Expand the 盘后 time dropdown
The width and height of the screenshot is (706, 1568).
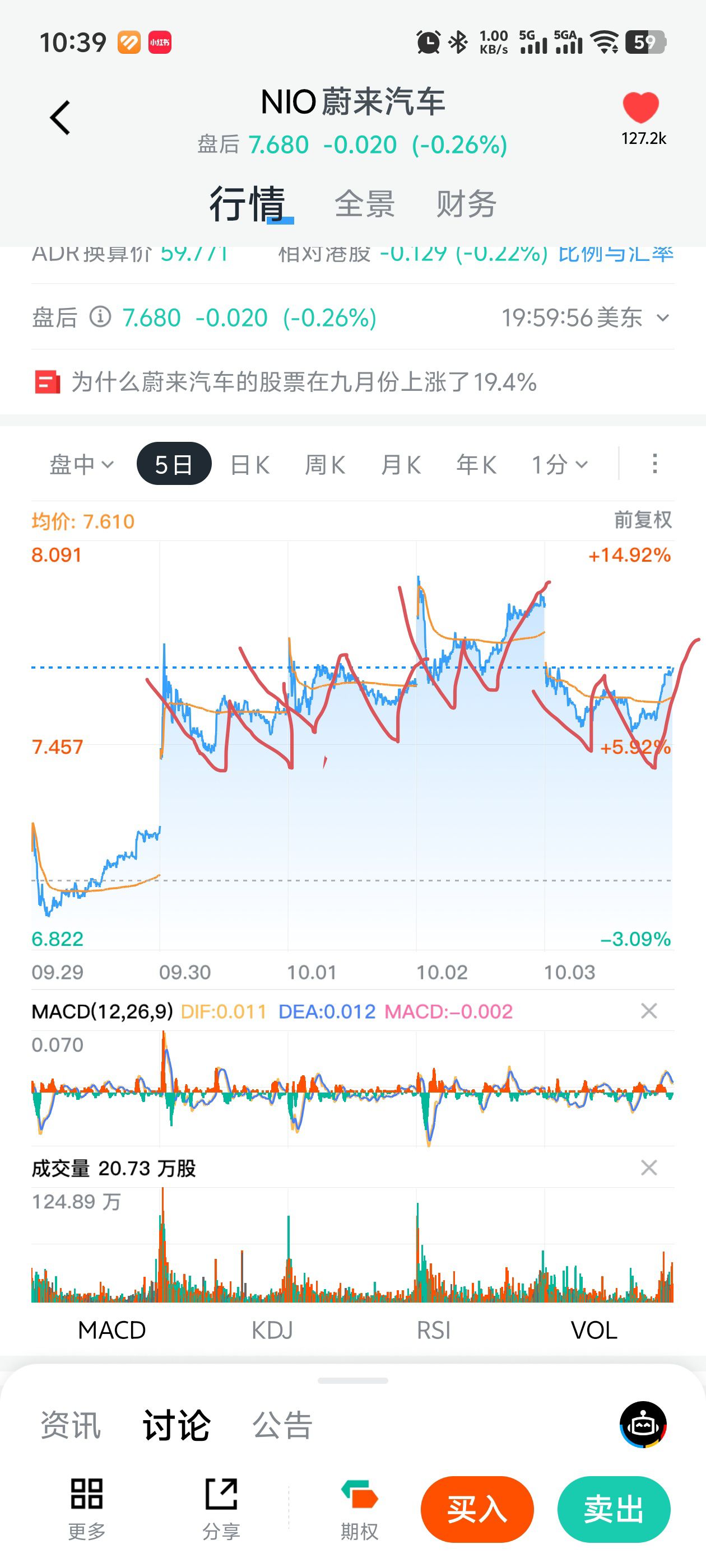tap(663, 318)
